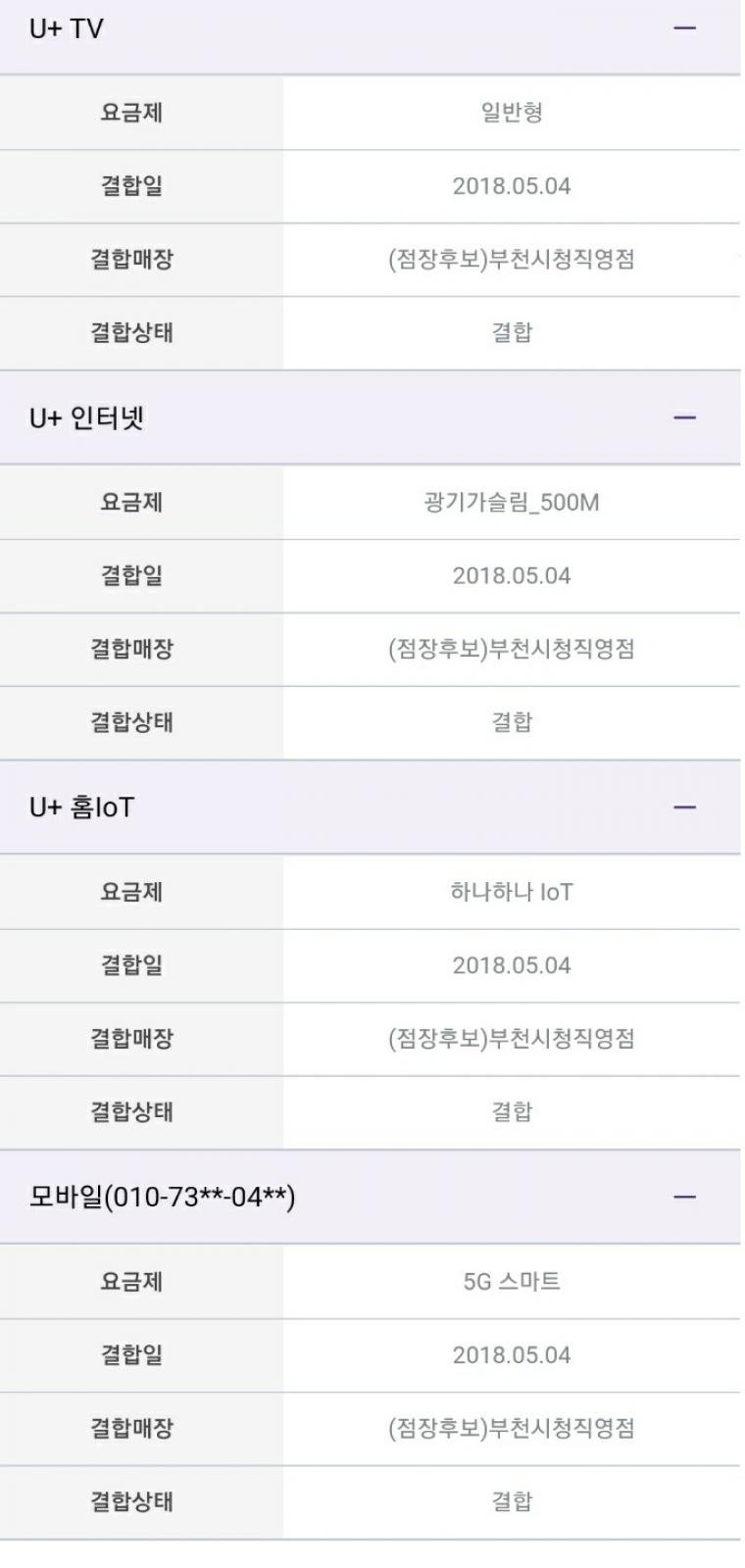Collapse the U+ 인터넷 section
Viewport: 745px width, 1568px height.
coord(684,417)
